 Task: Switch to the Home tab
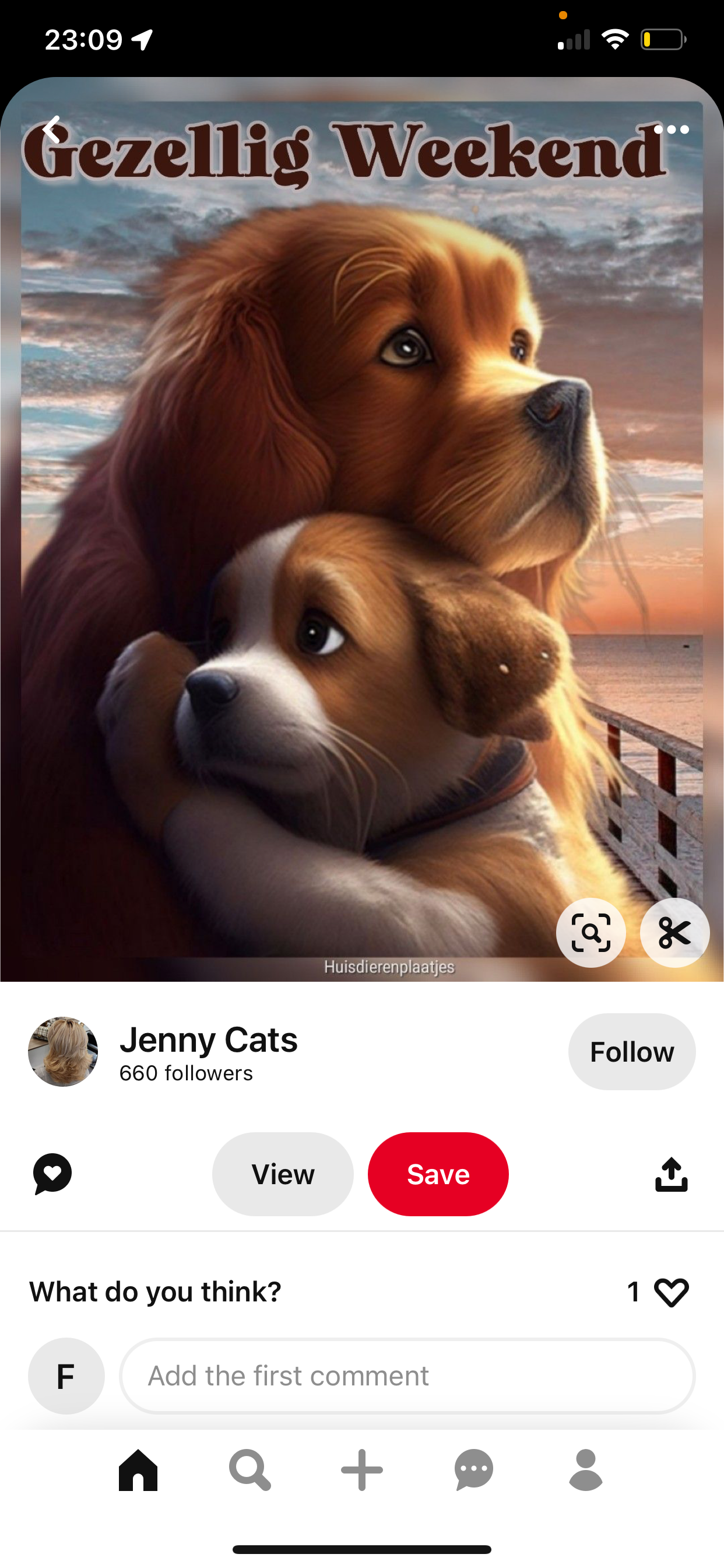[x=138, y=1469]
